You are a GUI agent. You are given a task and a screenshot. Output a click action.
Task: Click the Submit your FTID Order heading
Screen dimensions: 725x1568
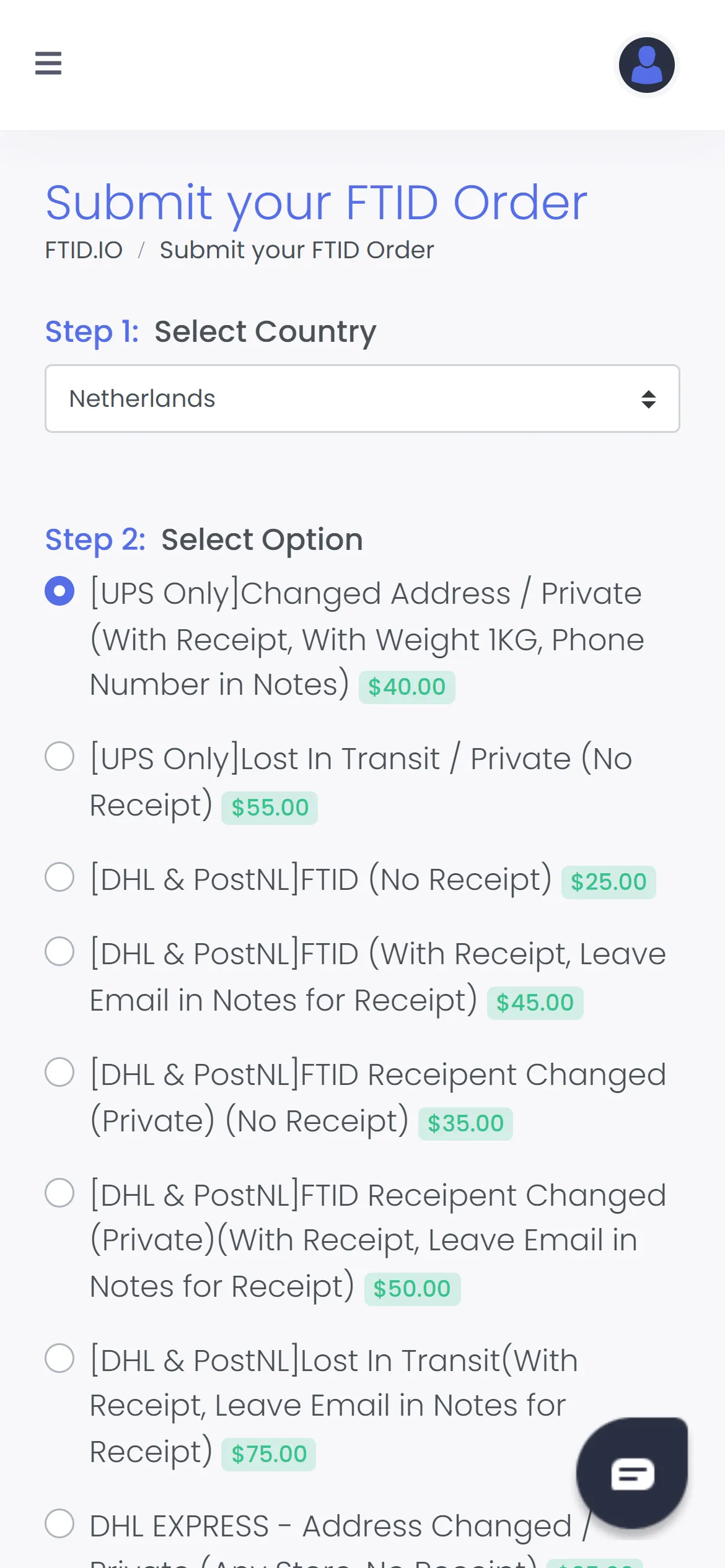[316, 203]
